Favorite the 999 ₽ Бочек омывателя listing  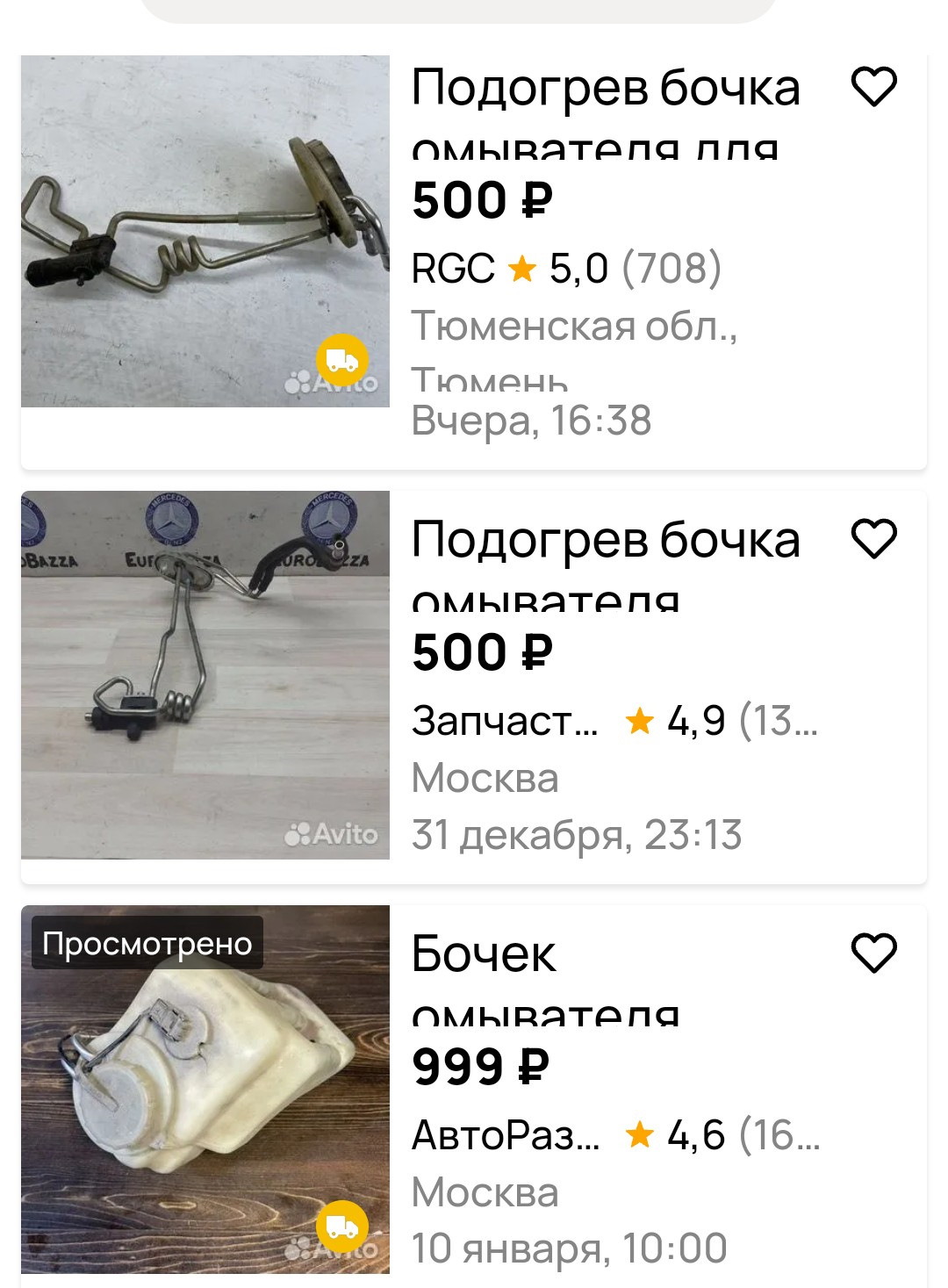coord(873,953)
